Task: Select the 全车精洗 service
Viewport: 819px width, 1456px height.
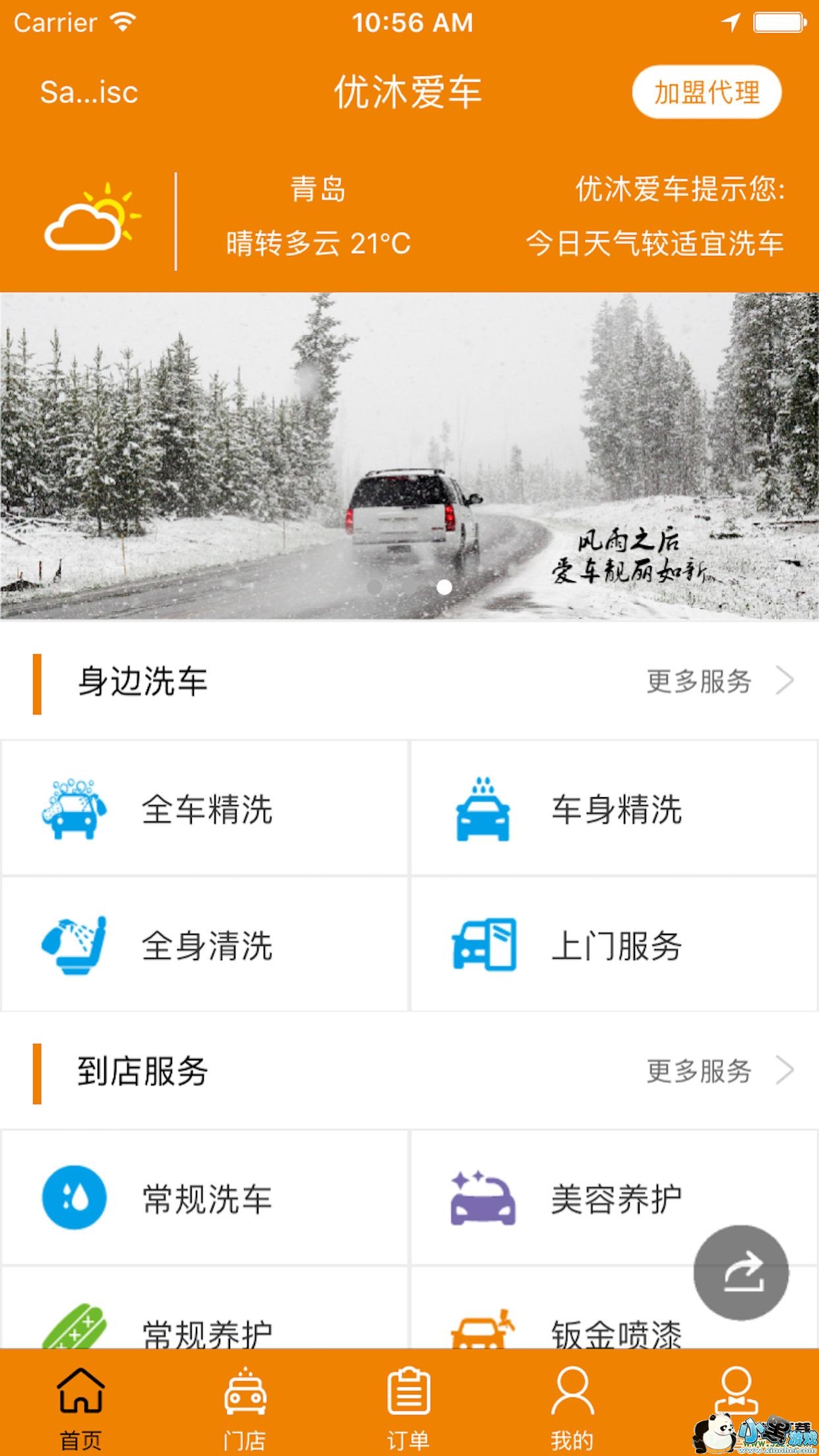Action: [204, 808]
